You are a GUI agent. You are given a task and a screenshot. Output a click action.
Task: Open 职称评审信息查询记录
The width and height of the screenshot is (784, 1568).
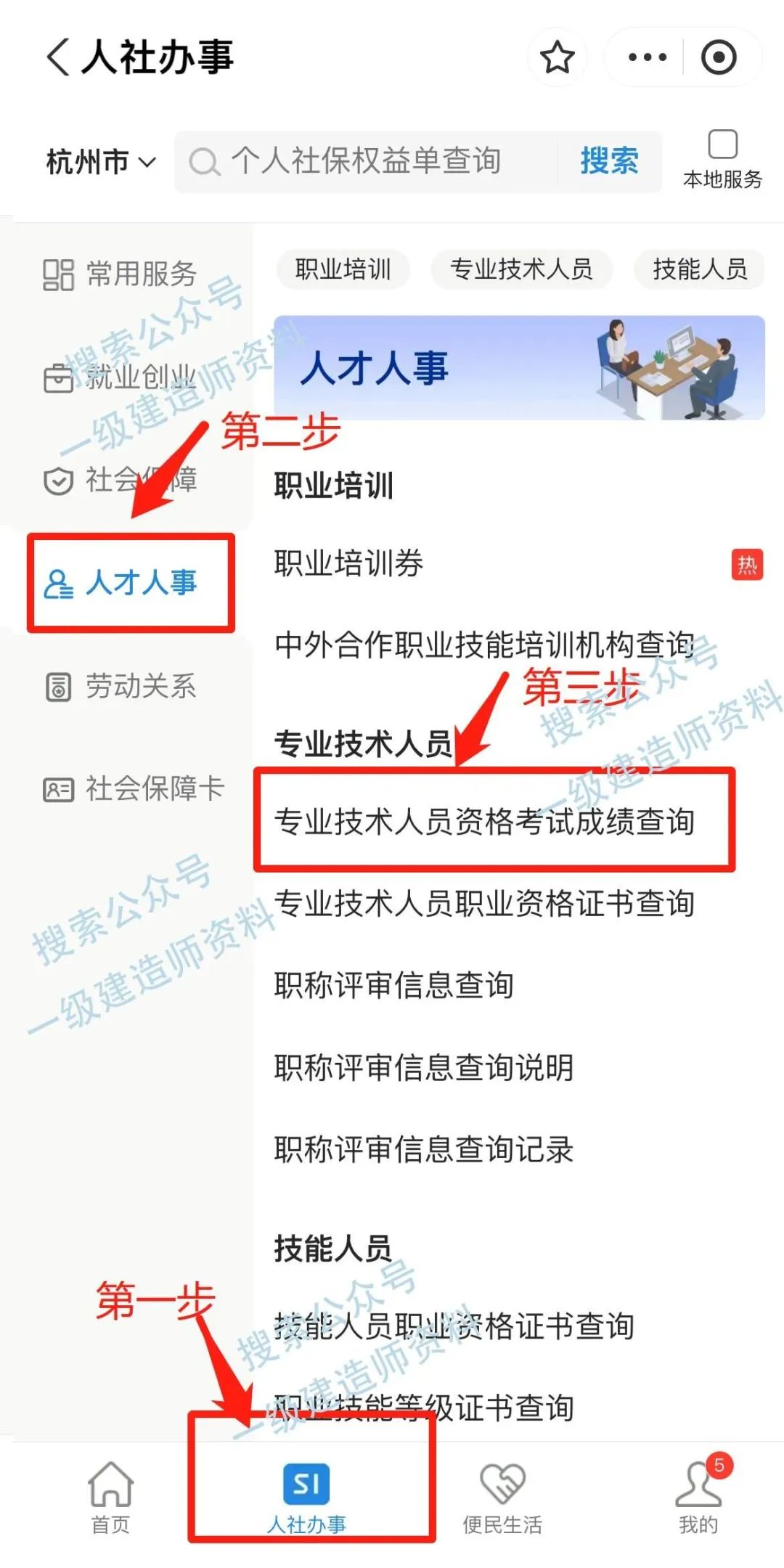423,1150
